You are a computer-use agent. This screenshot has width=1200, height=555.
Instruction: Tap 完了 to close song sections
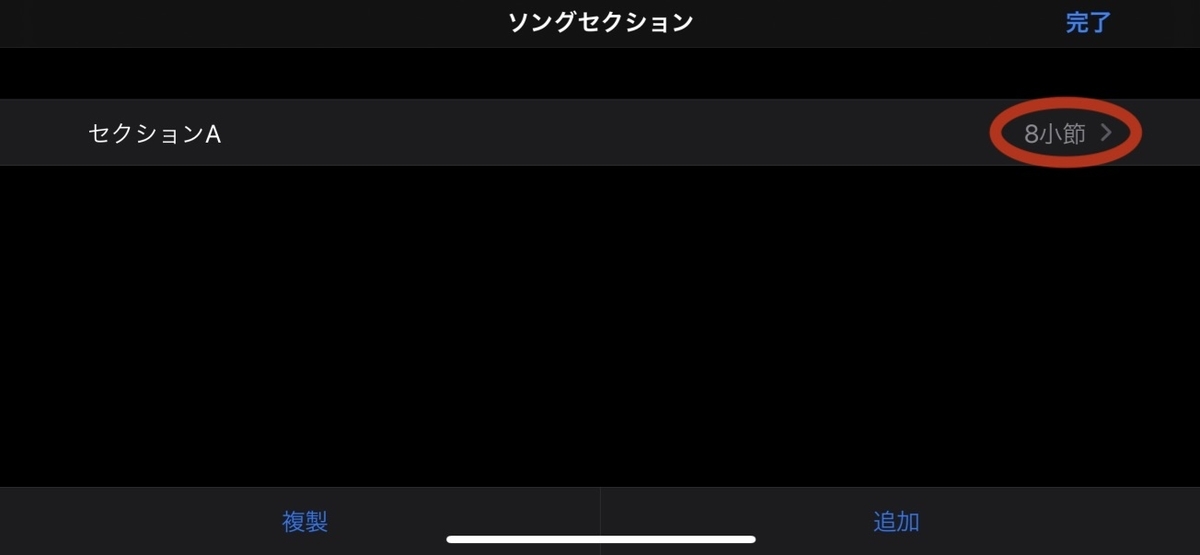click(x=1088, y=23)
